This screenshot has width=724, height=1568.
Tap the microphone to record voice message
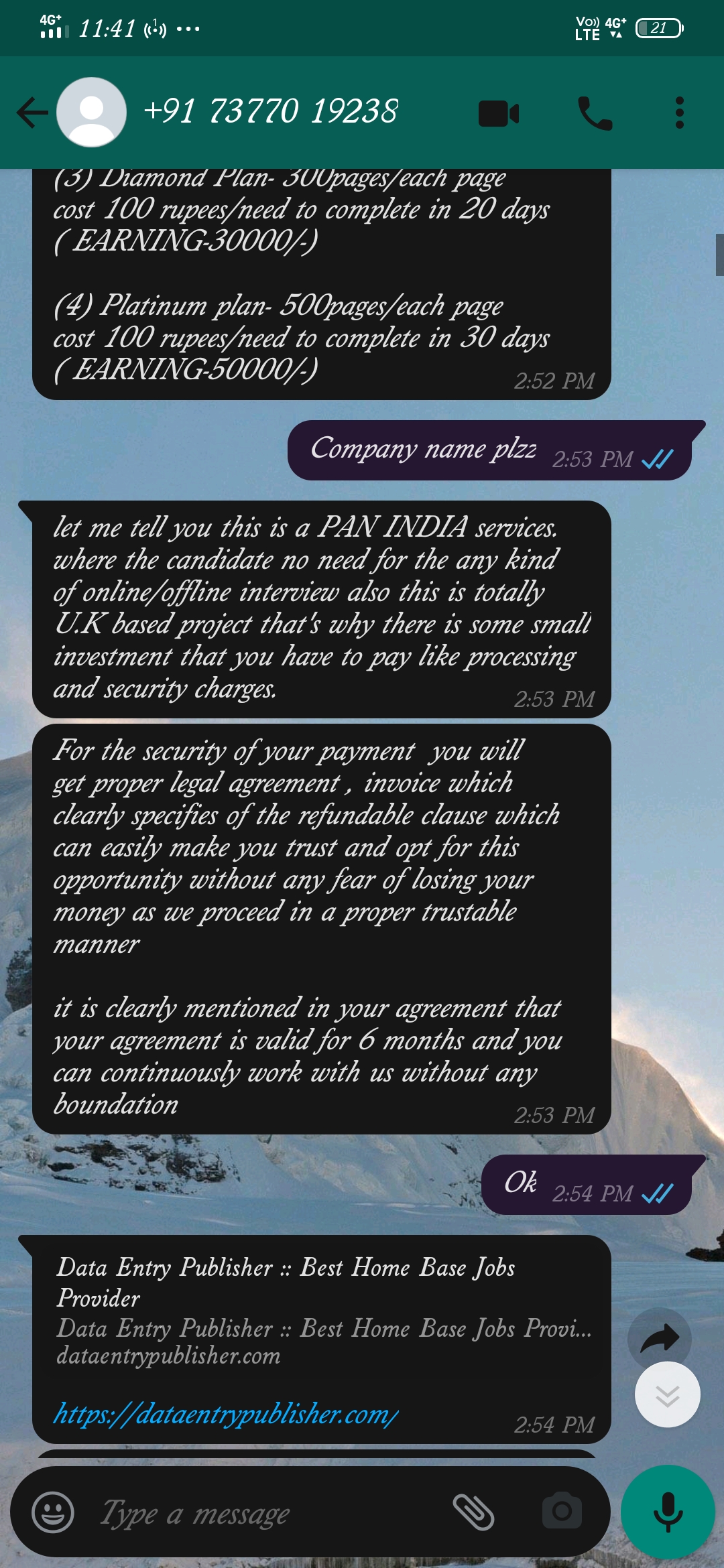point(668,1512)
